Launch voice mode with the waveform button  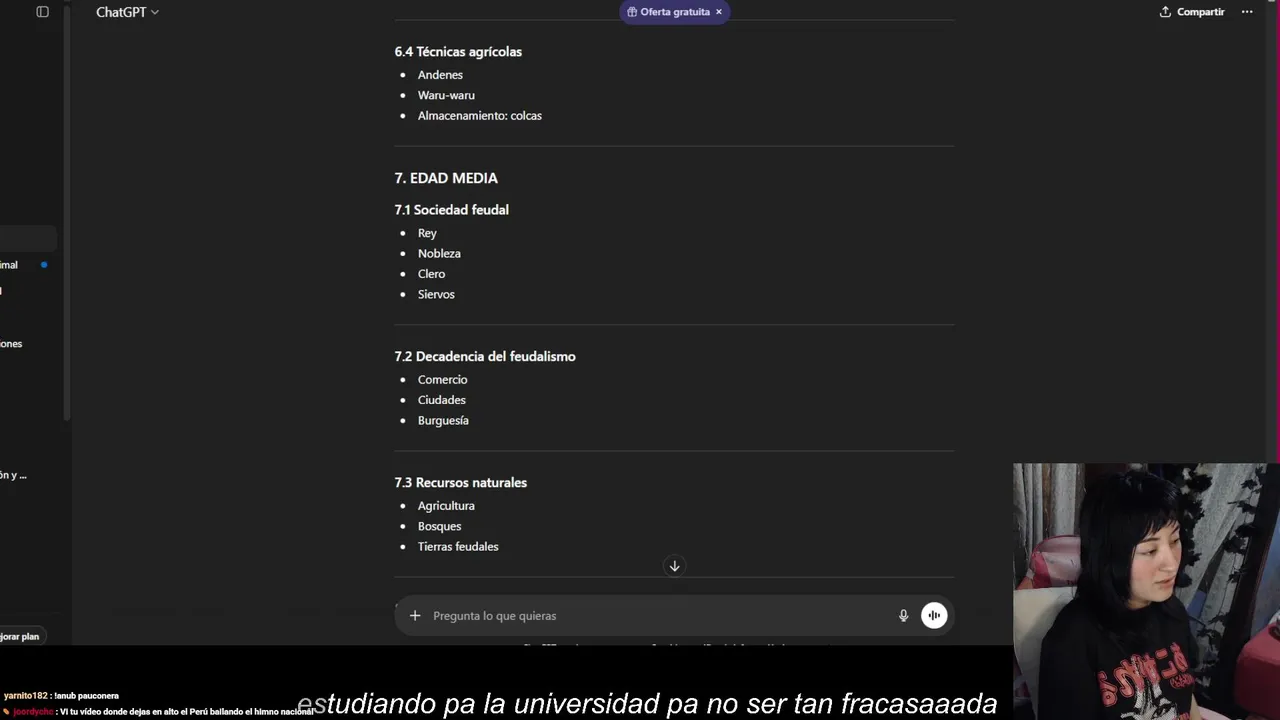[934, 616]
